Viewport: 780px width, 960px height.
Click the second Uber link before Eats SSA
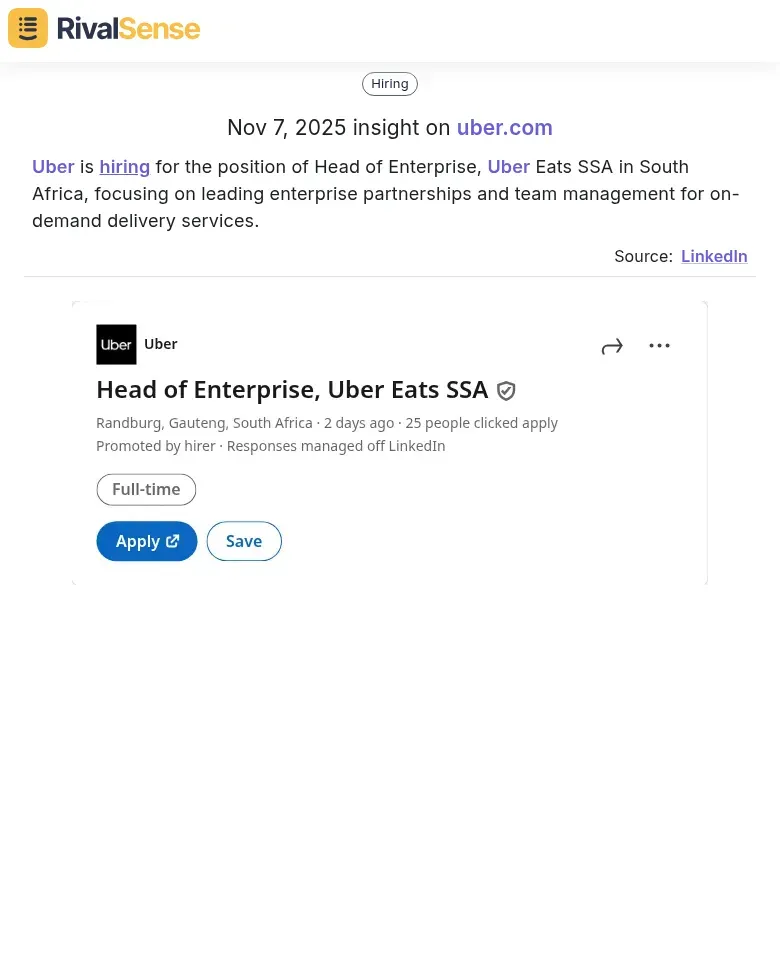tap(508, 167)
